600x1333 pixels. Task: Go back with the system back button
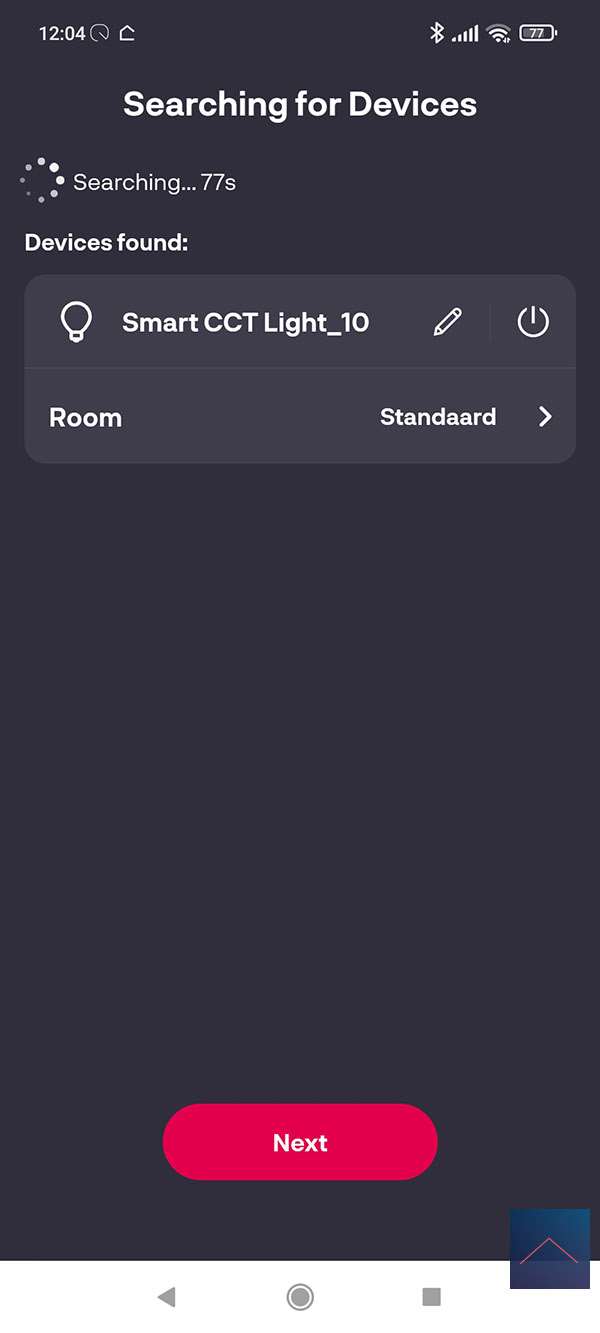tap(167, 1297)
